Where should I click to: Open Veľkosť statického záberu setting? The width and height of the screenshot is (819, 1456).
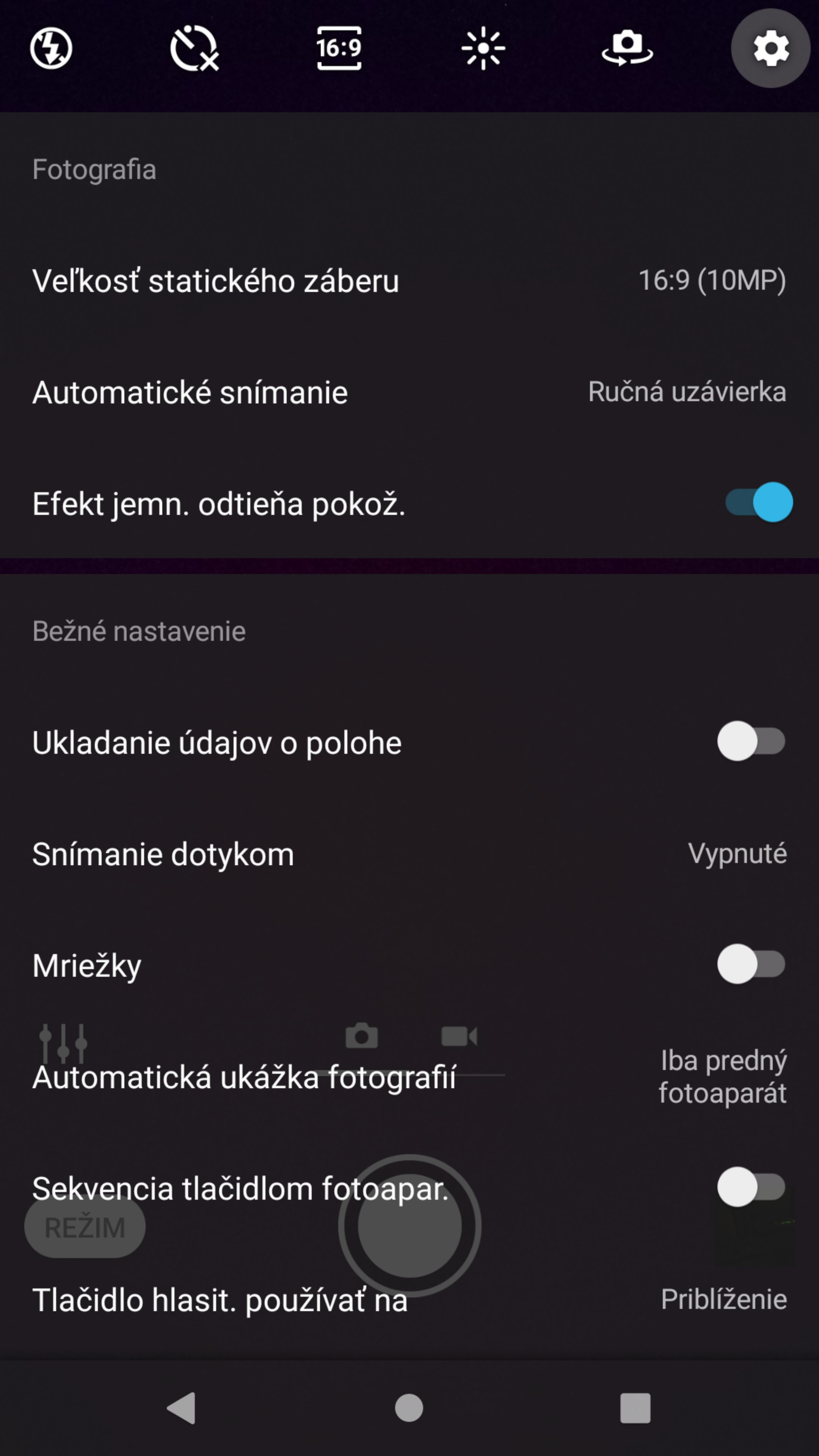tap(409, 280)
